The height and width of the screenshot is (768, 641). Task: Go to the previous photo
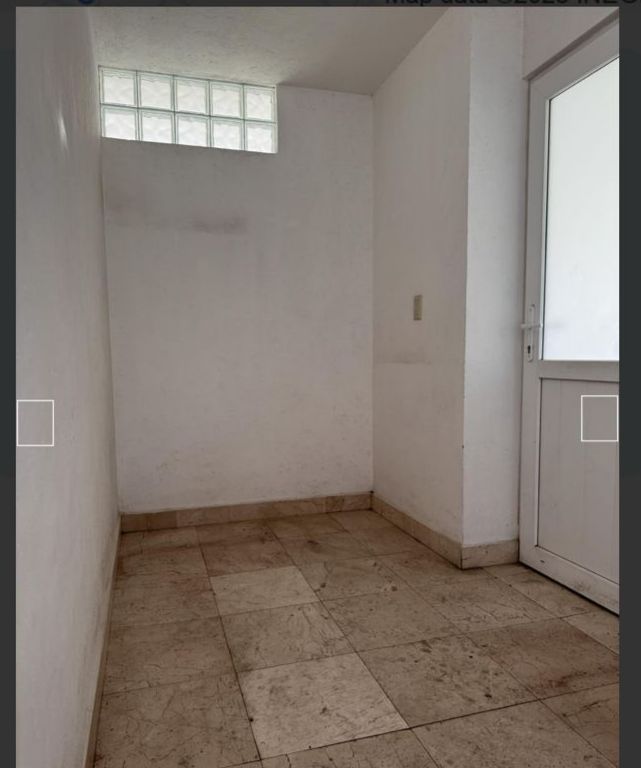tap(35, 423)
